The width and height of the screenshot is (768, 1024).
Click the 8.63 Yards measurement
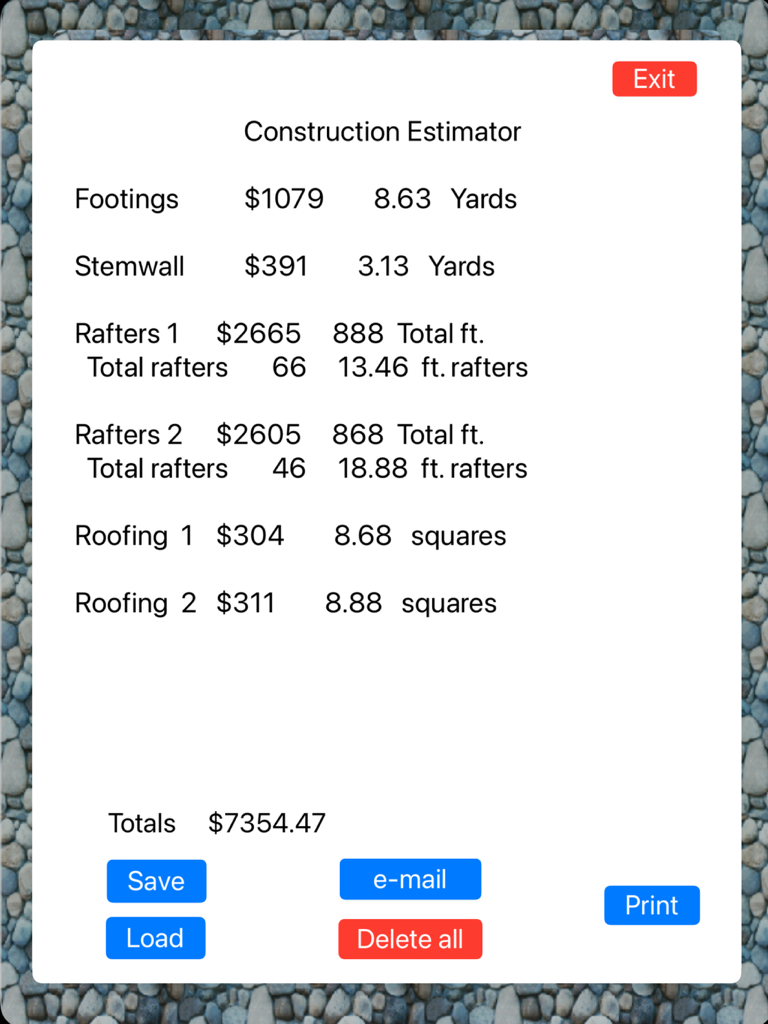click(401, 199)
